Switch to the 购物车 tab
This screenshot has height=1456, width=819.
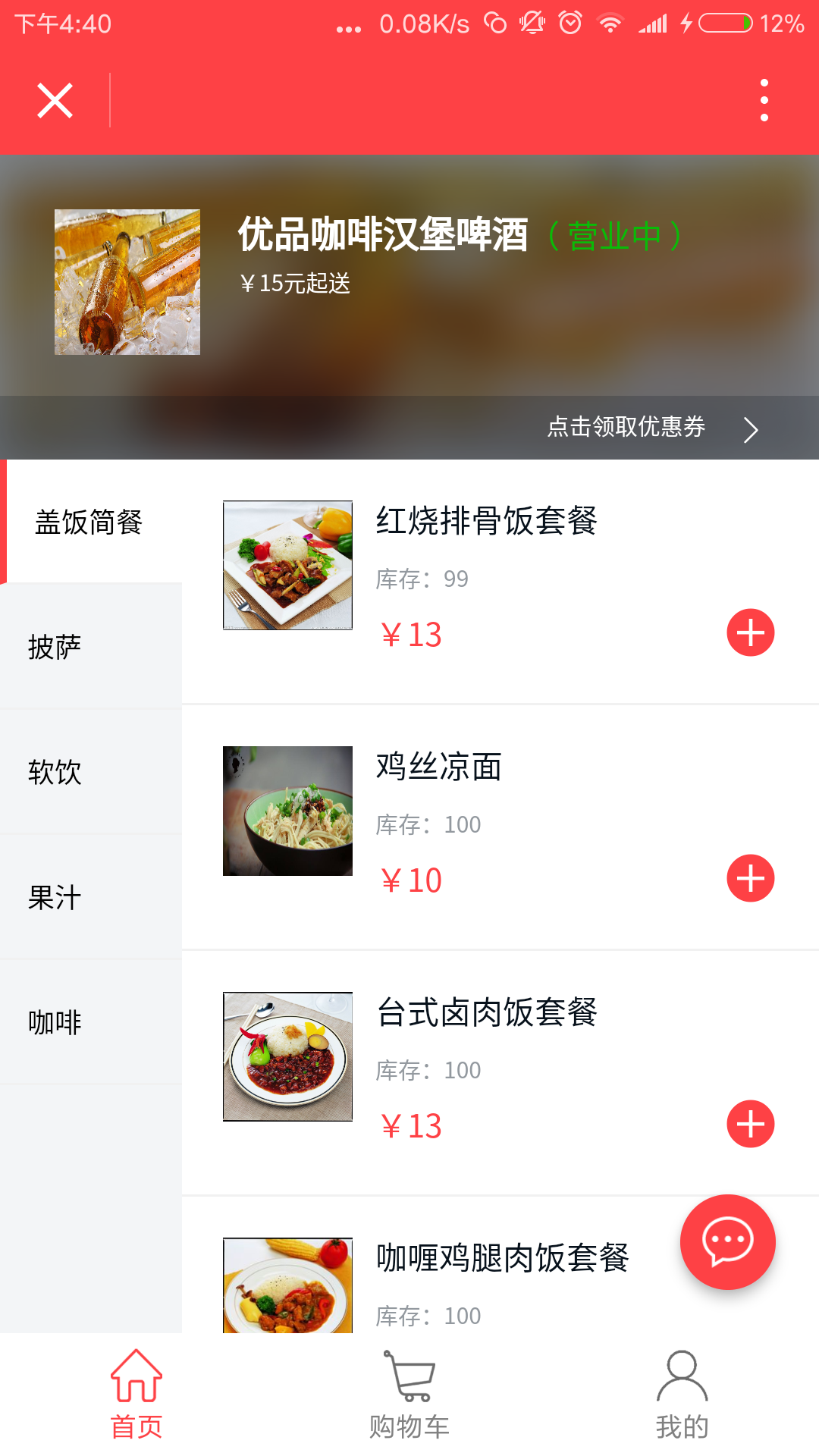tap(409, 1394)
